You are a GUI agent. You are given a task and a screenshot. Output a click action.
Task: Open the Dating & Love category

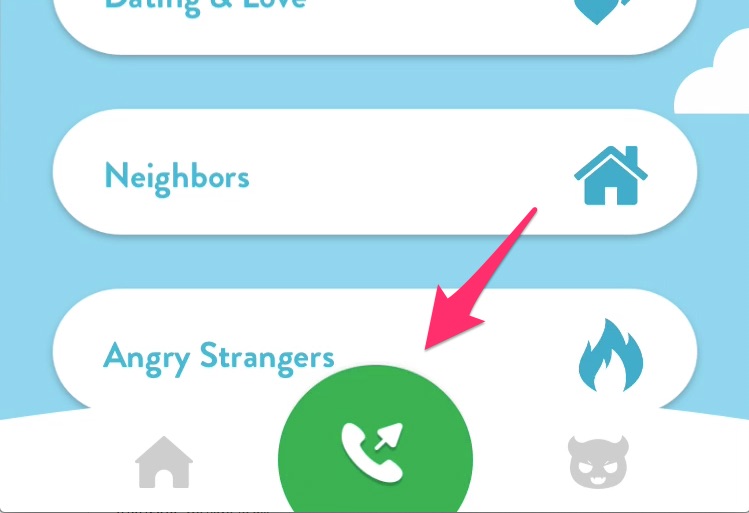[x=374, y=18]
